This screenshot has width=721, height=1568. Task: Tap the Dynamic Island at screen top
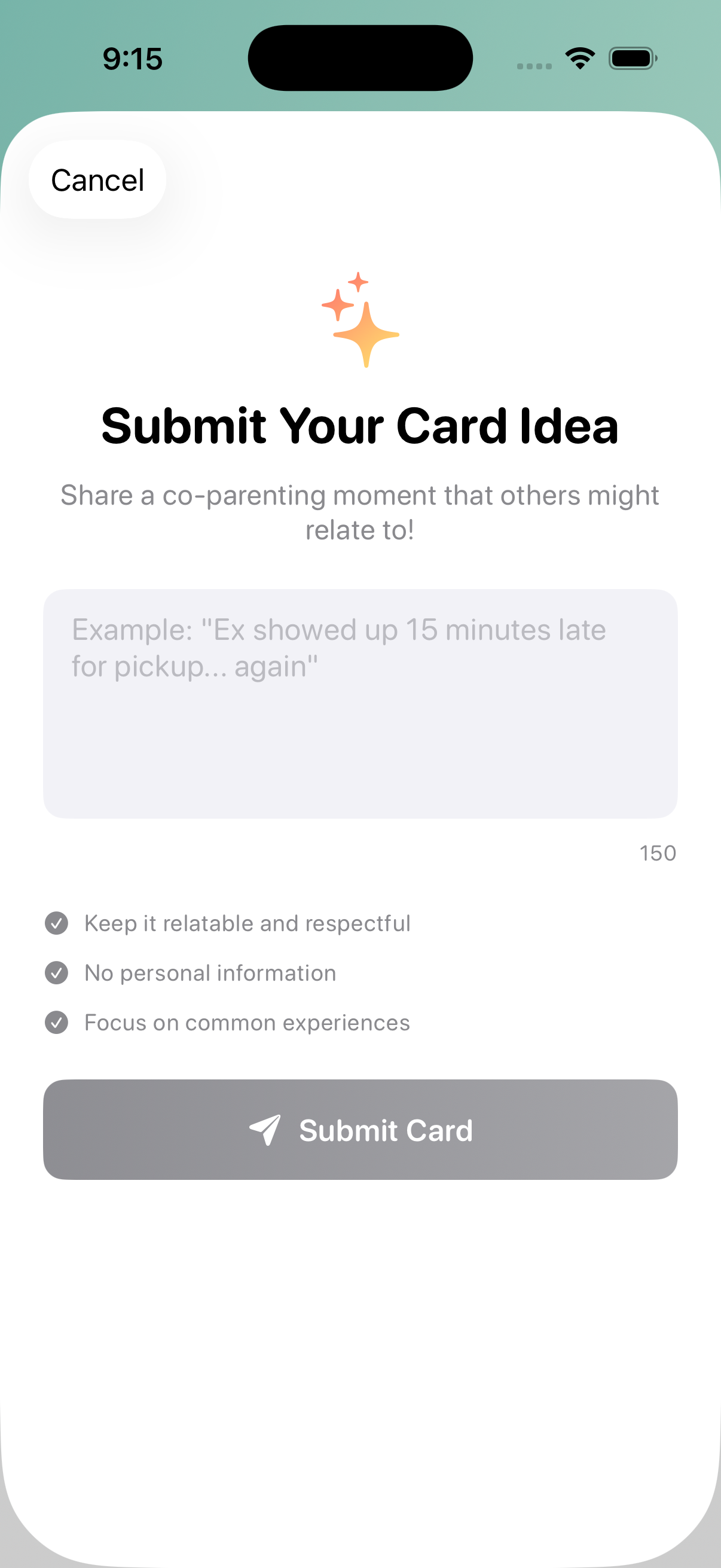click(x=360, y=57)
